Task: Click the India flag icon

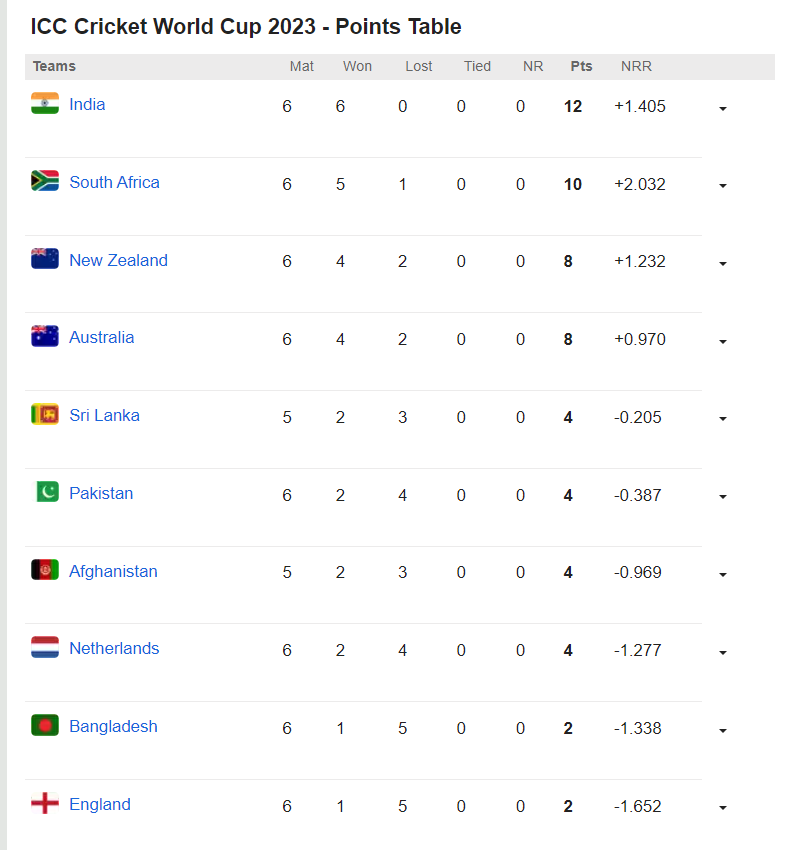Action: click(44, 103)
